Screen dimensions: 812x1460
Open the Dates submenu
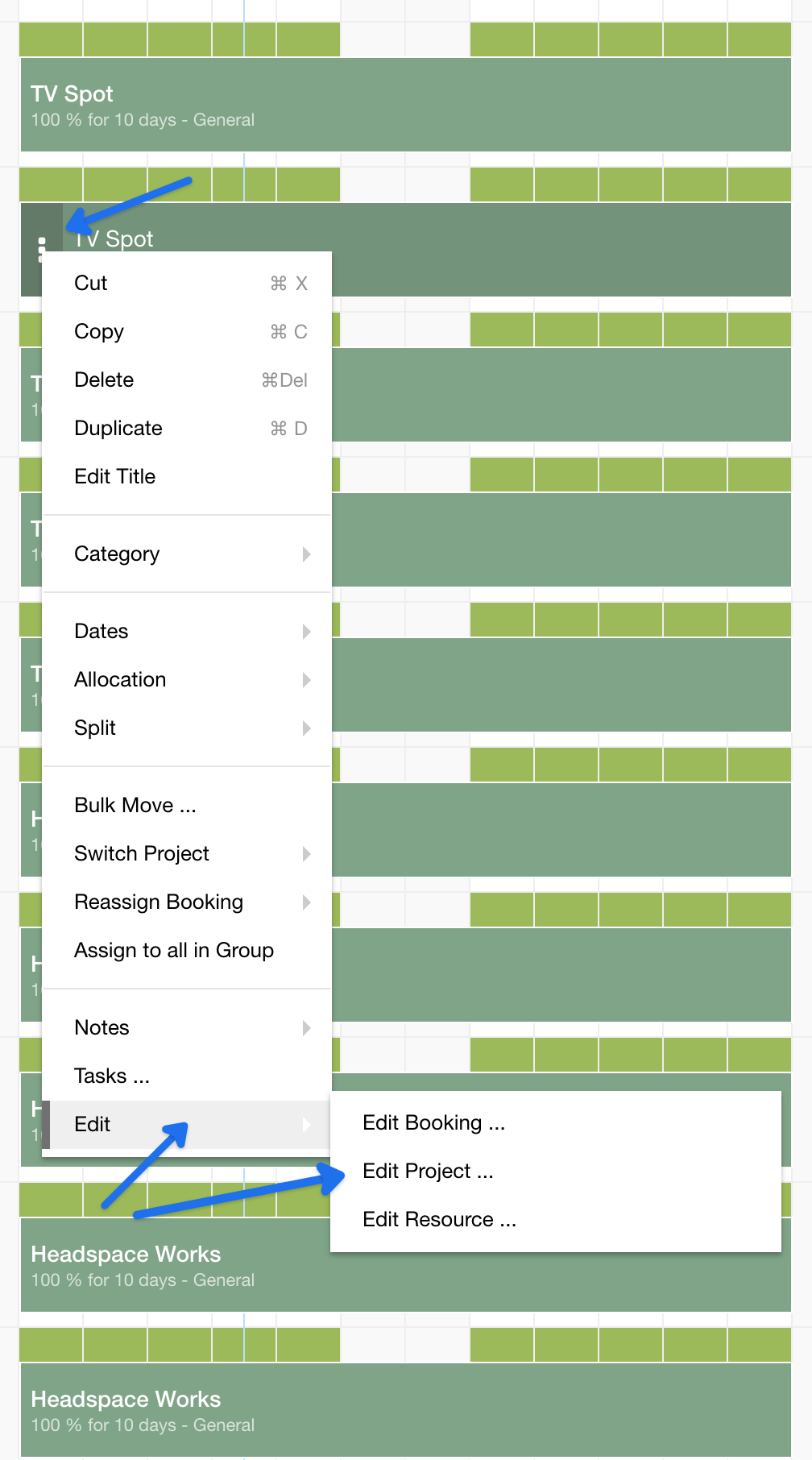(187, 632)
